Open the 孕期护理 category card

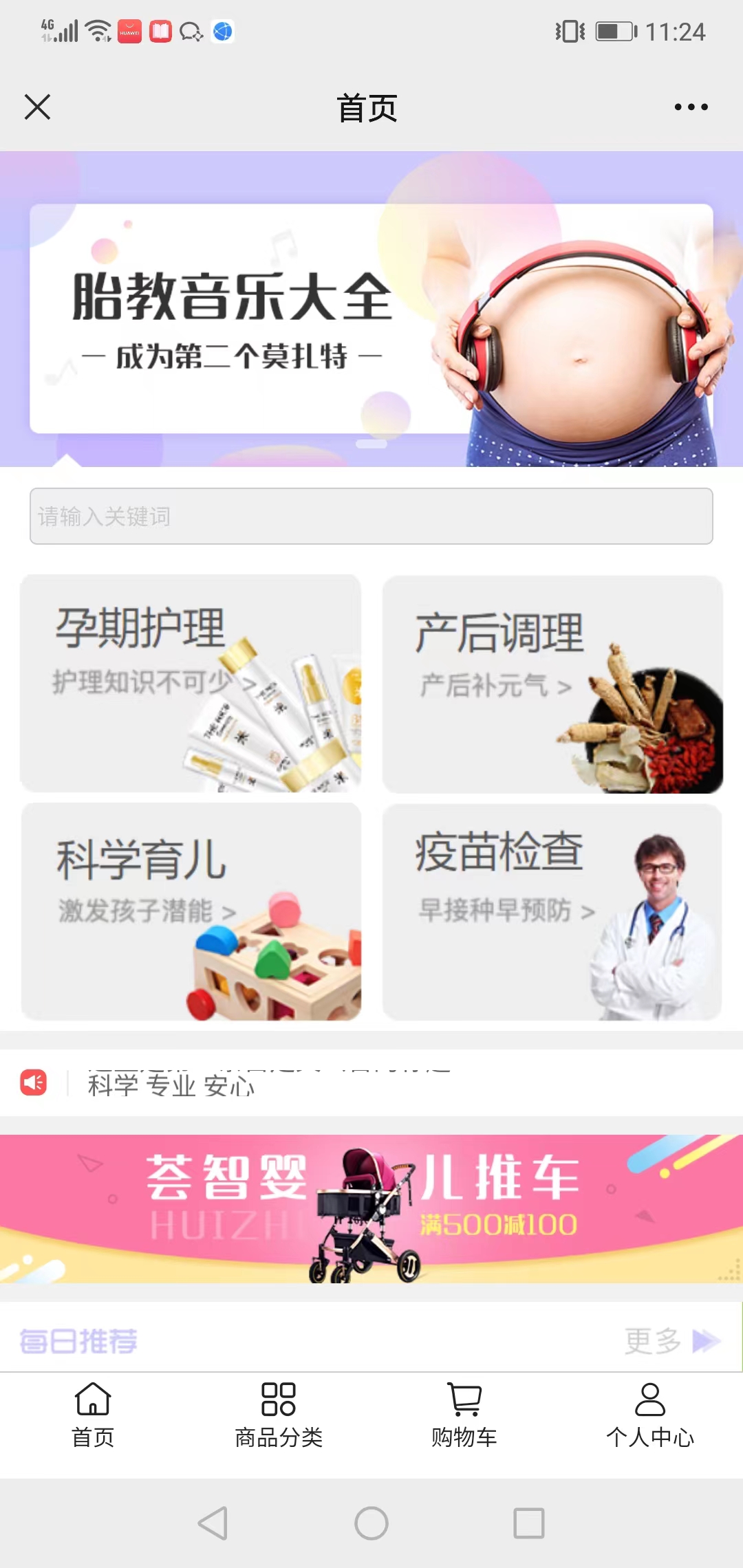pyautogui.click(x=191, y=683)
